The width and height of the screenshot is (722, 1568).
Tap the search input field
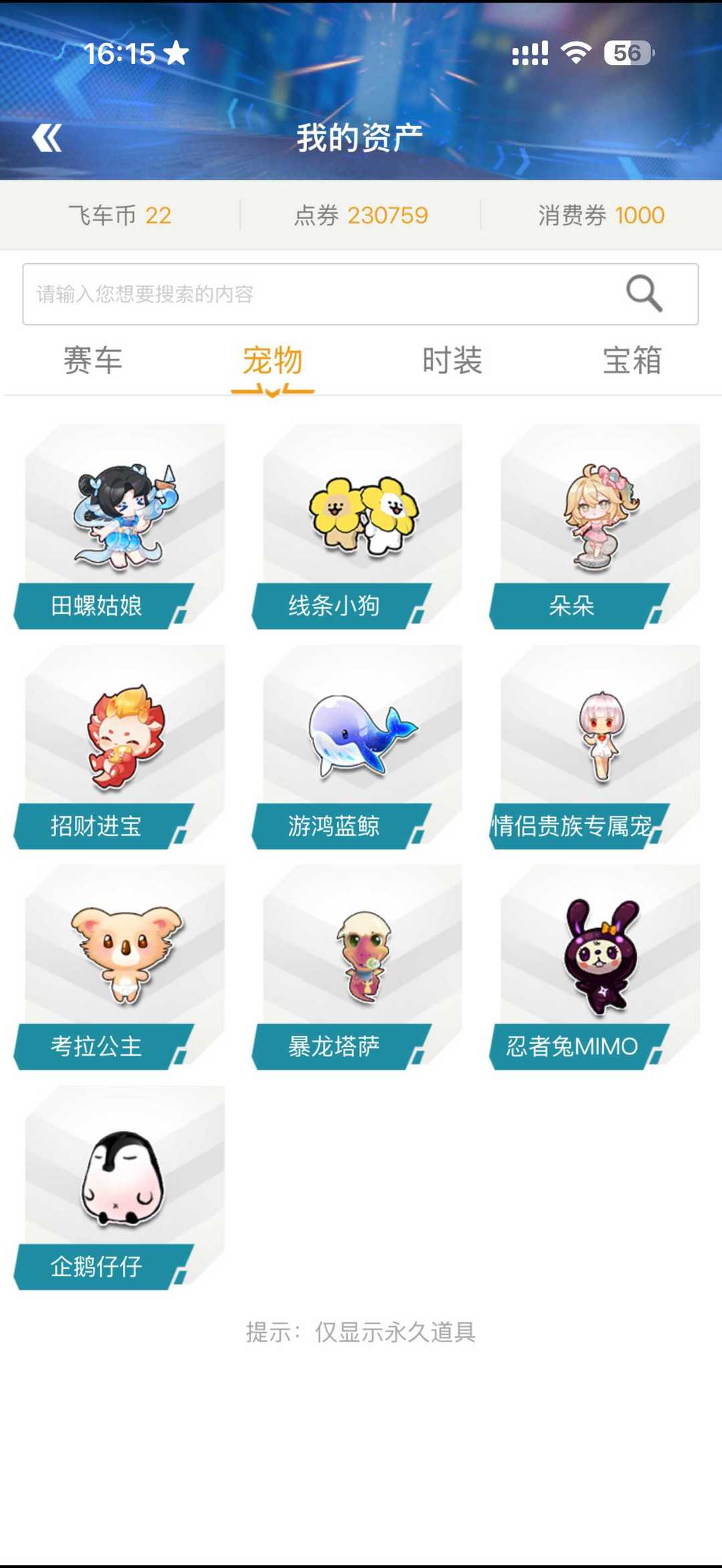click(x=360, y=294)
